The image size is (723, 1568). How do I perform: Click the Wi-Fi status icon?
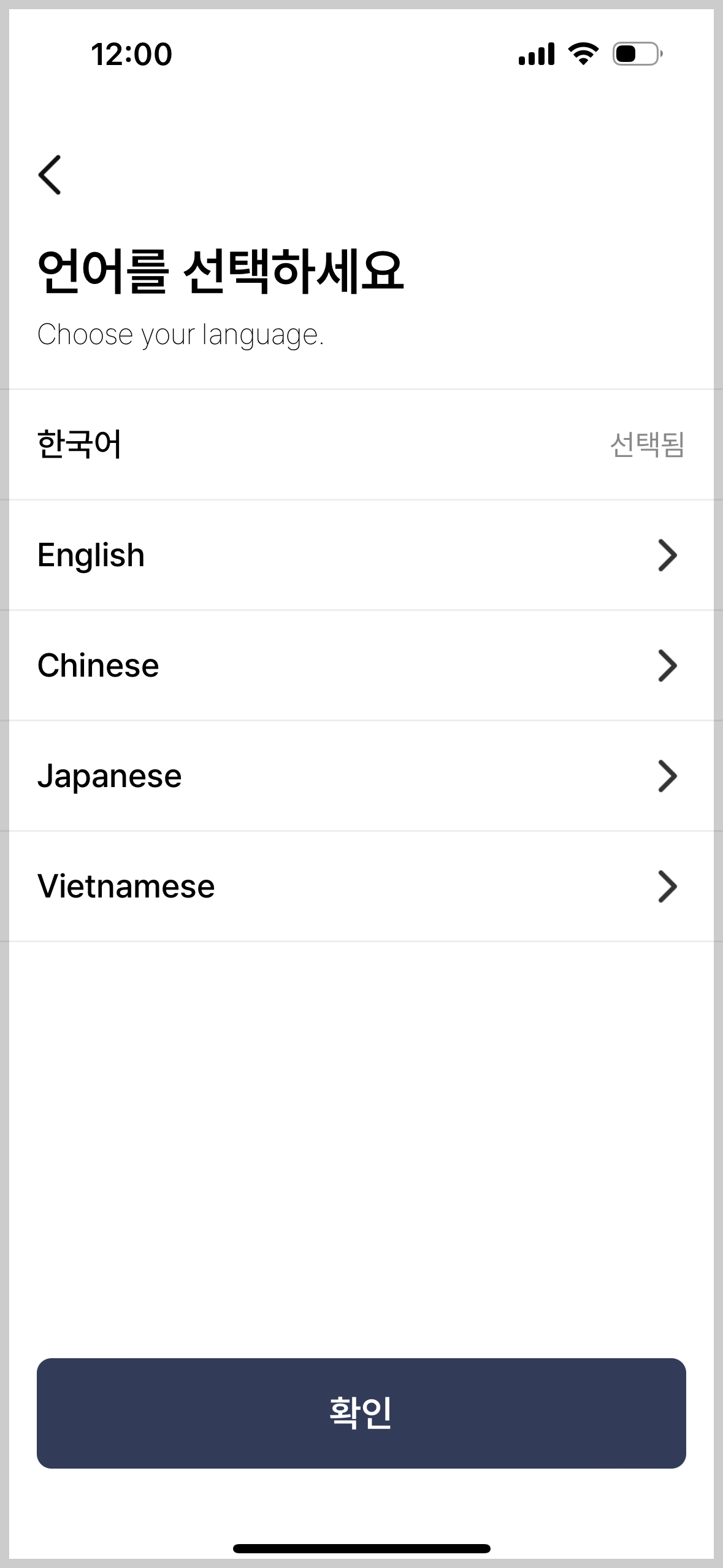(582, 55)
